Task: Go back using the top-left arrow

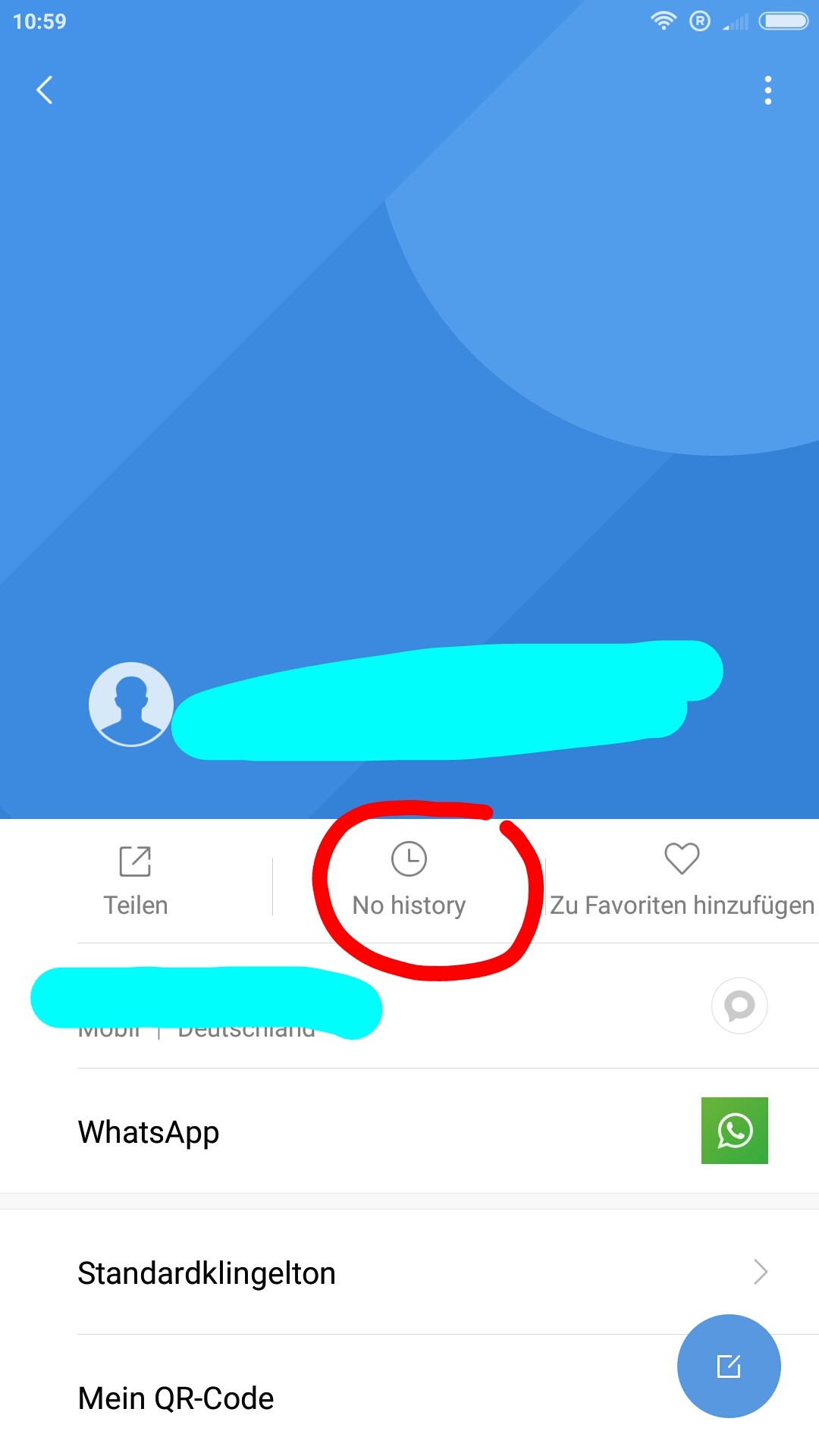Action: click(45, 90)
